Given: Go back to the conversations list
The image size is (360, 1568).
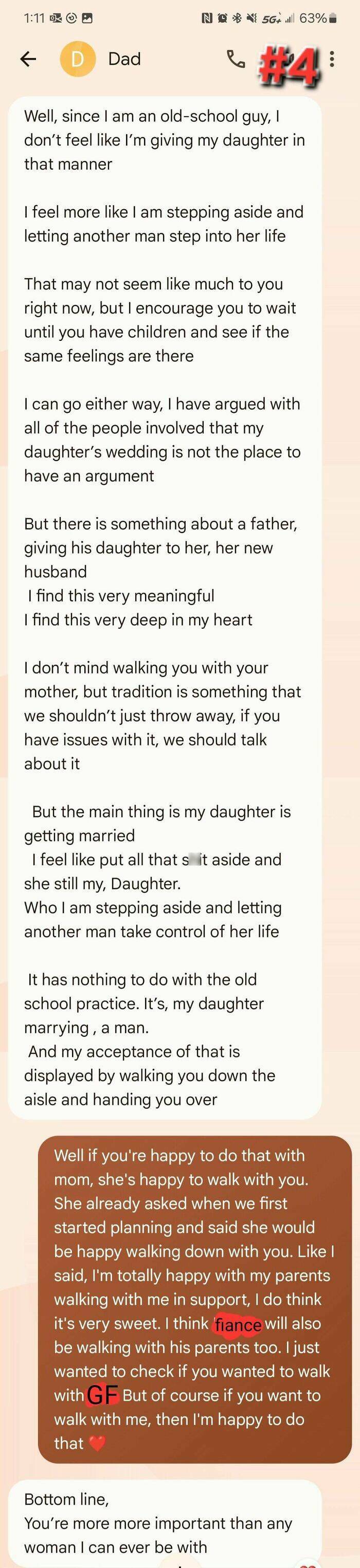Looking at the screenshot, I should click(28, 59).
